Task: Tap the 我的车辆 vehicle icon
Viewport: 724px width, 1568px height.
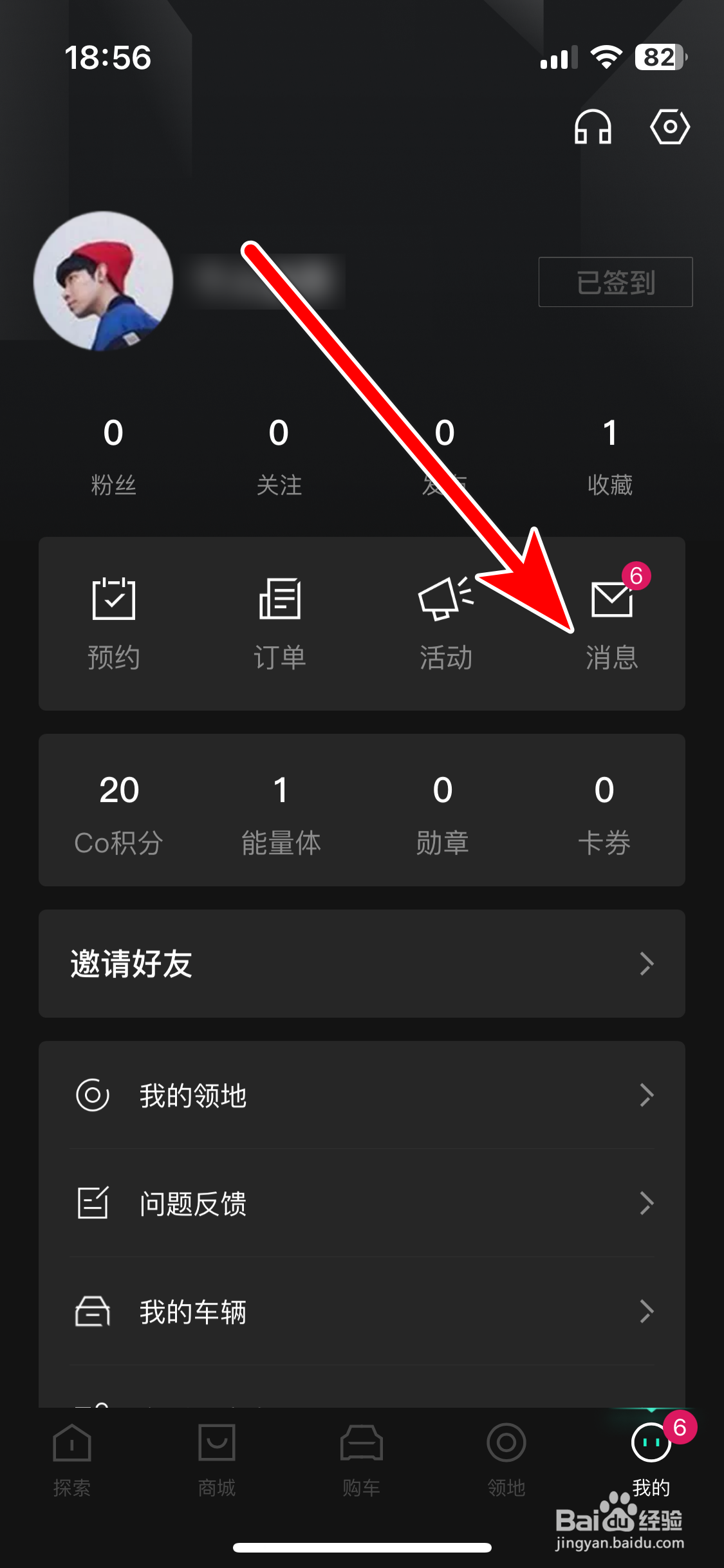Action: [x=91, y=1313]
